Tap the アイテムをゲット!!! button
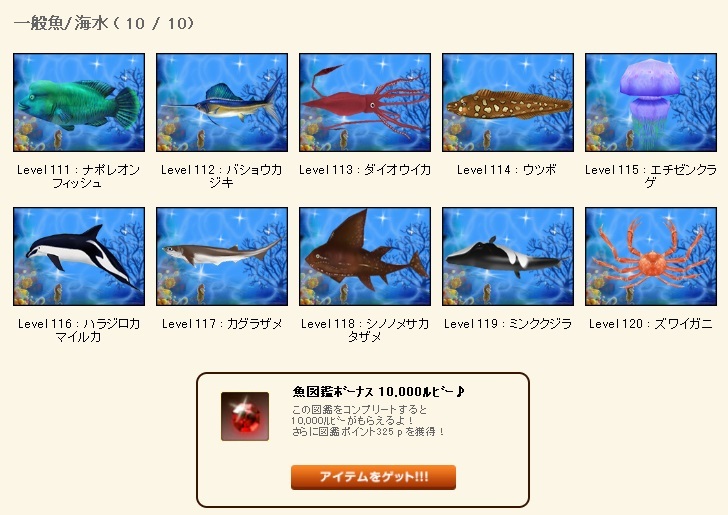Image resolution: width=728 pixels, height=515 pixels. [x=373, y=477]
